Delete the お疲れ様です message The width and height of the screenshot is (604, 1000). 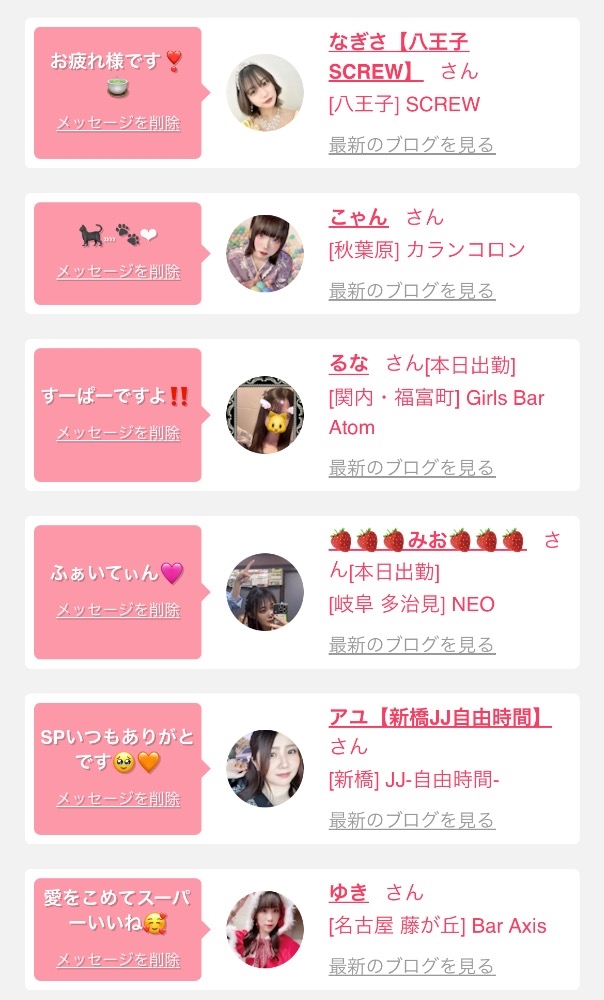click(118, 124)
